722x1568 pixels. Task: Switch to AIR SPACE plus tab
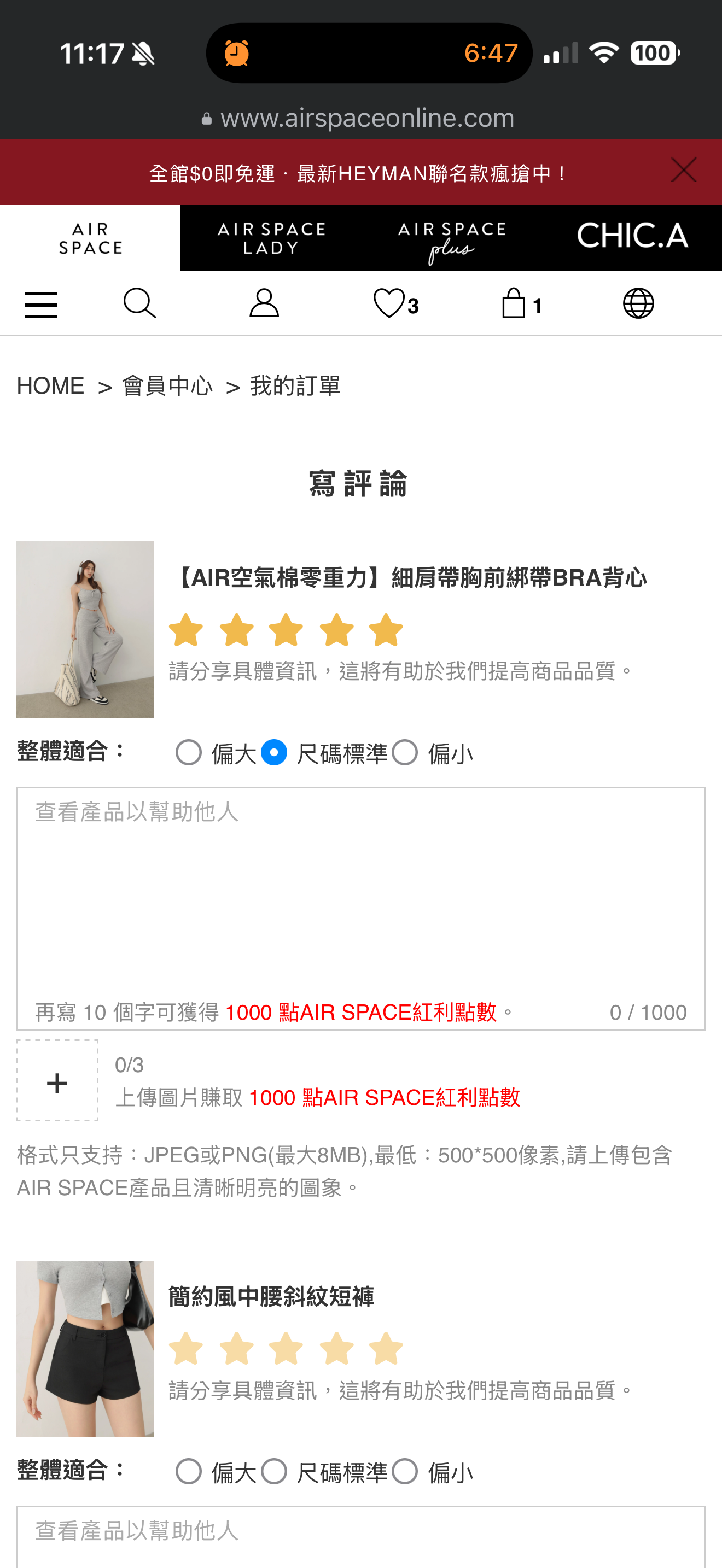click(x=451, y=238)
